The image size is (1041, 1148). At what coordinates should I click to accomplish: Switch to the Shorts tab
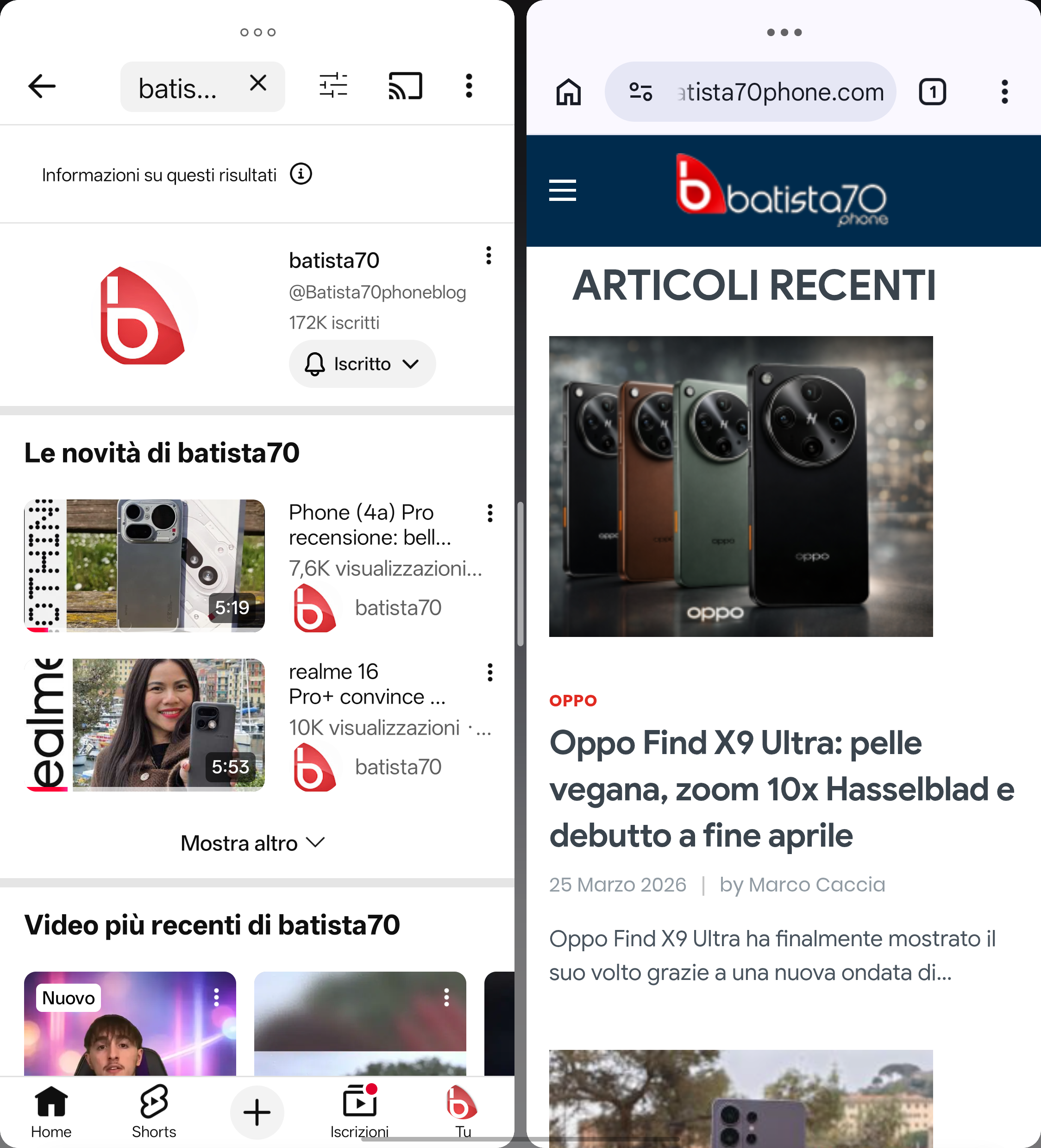[x=154, y=1111]
